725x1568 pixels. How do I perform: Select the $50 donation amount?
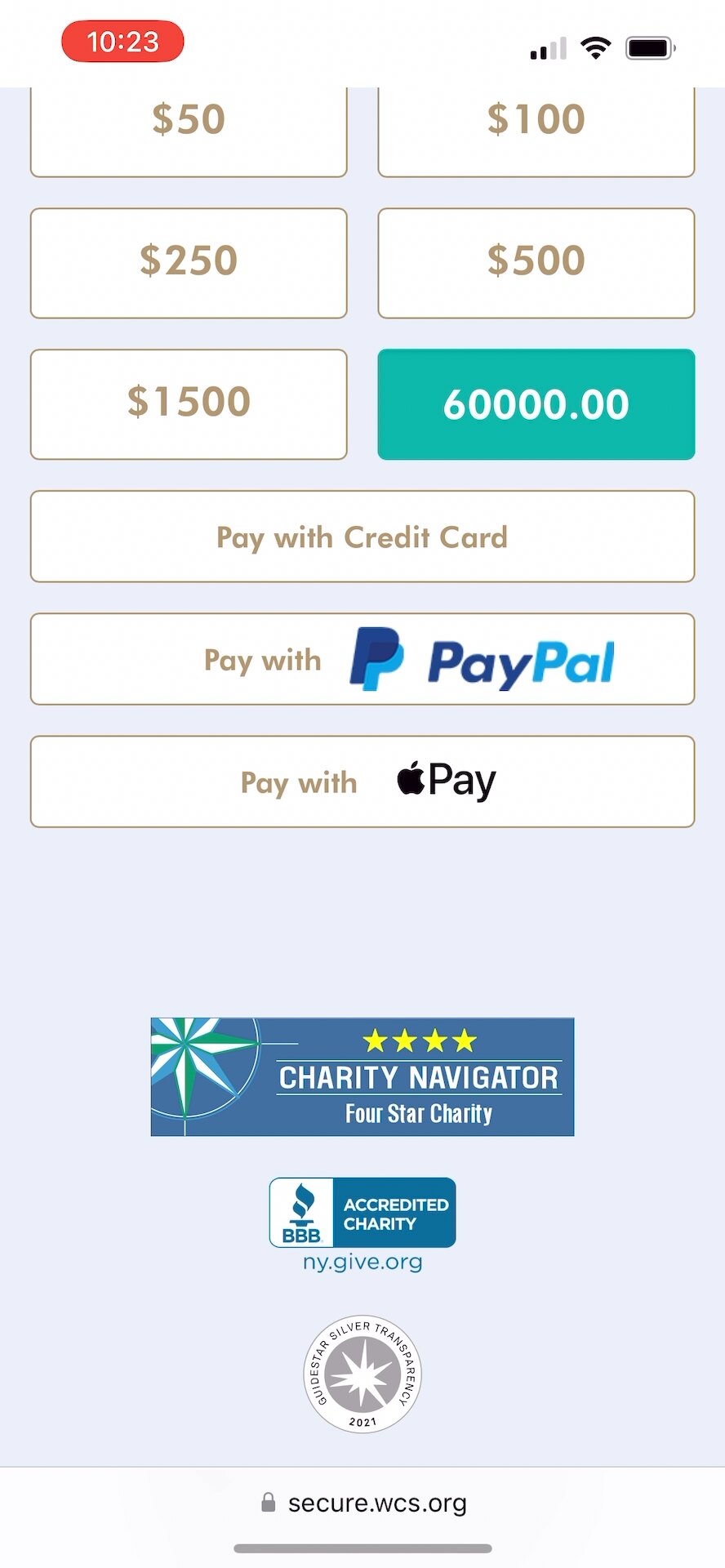coord(189,131)
